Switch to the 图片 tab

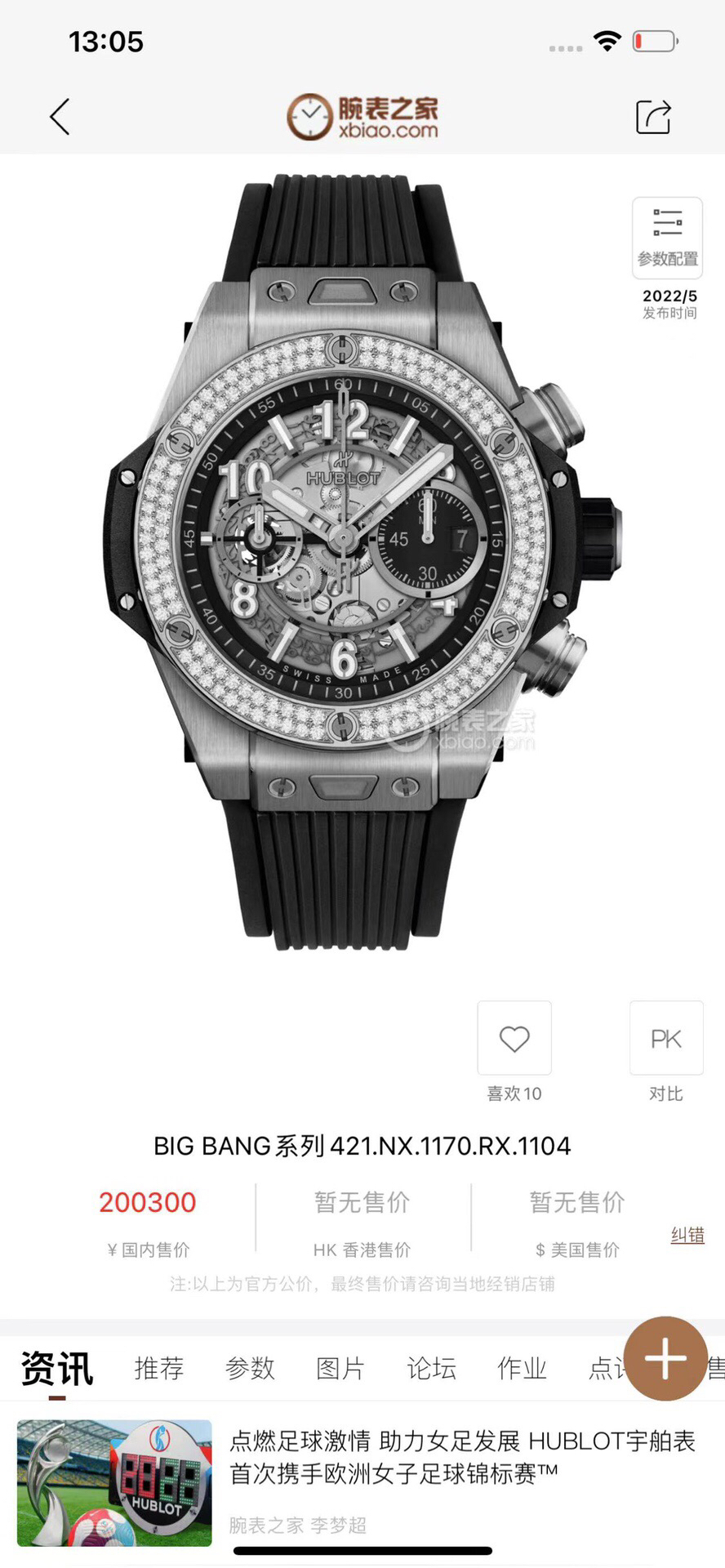point(340,1368)
